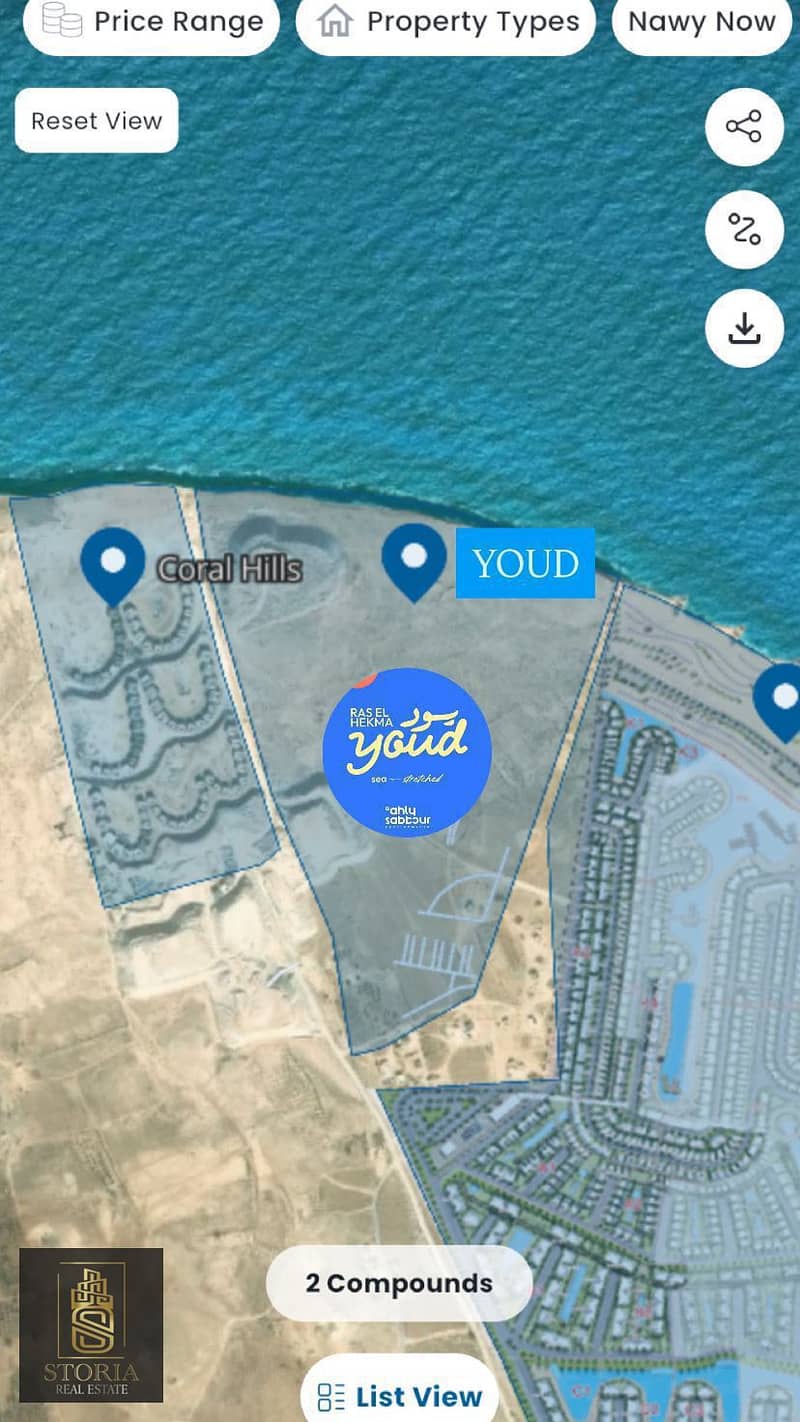The image size is (800, 1422).
Task: Switch to List View
Action: [x=400, y=1395]
